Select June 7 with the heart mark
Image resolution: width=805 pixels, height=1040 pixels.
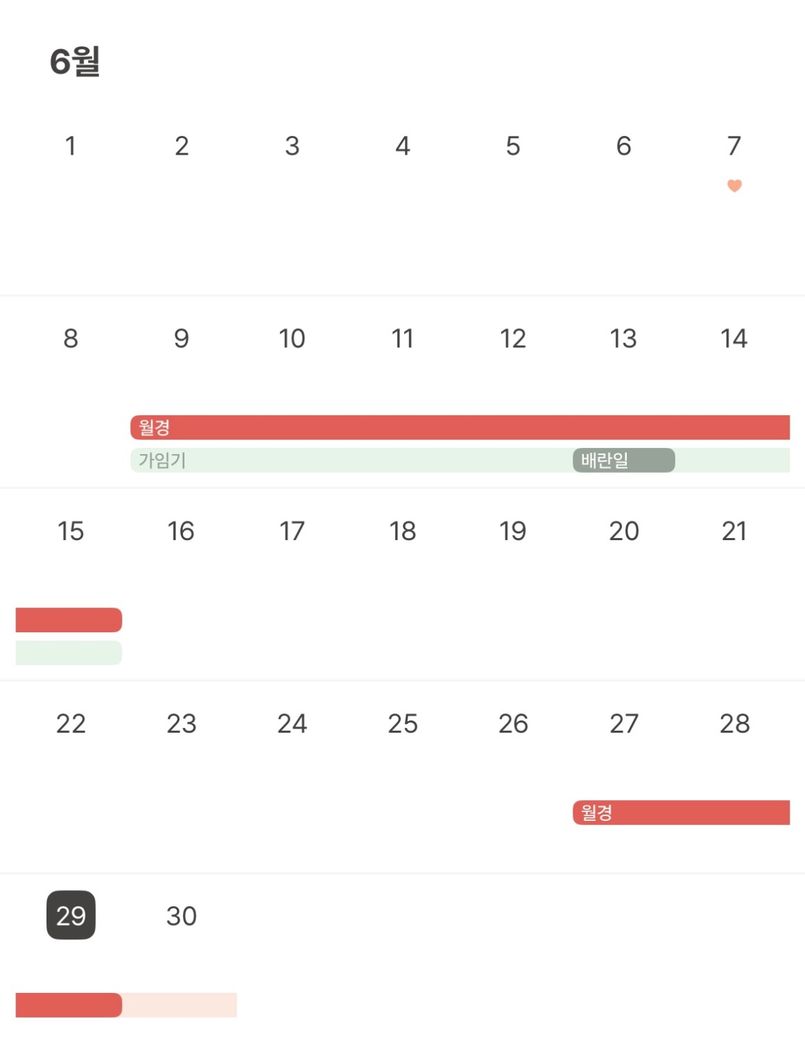click(734, 147)
